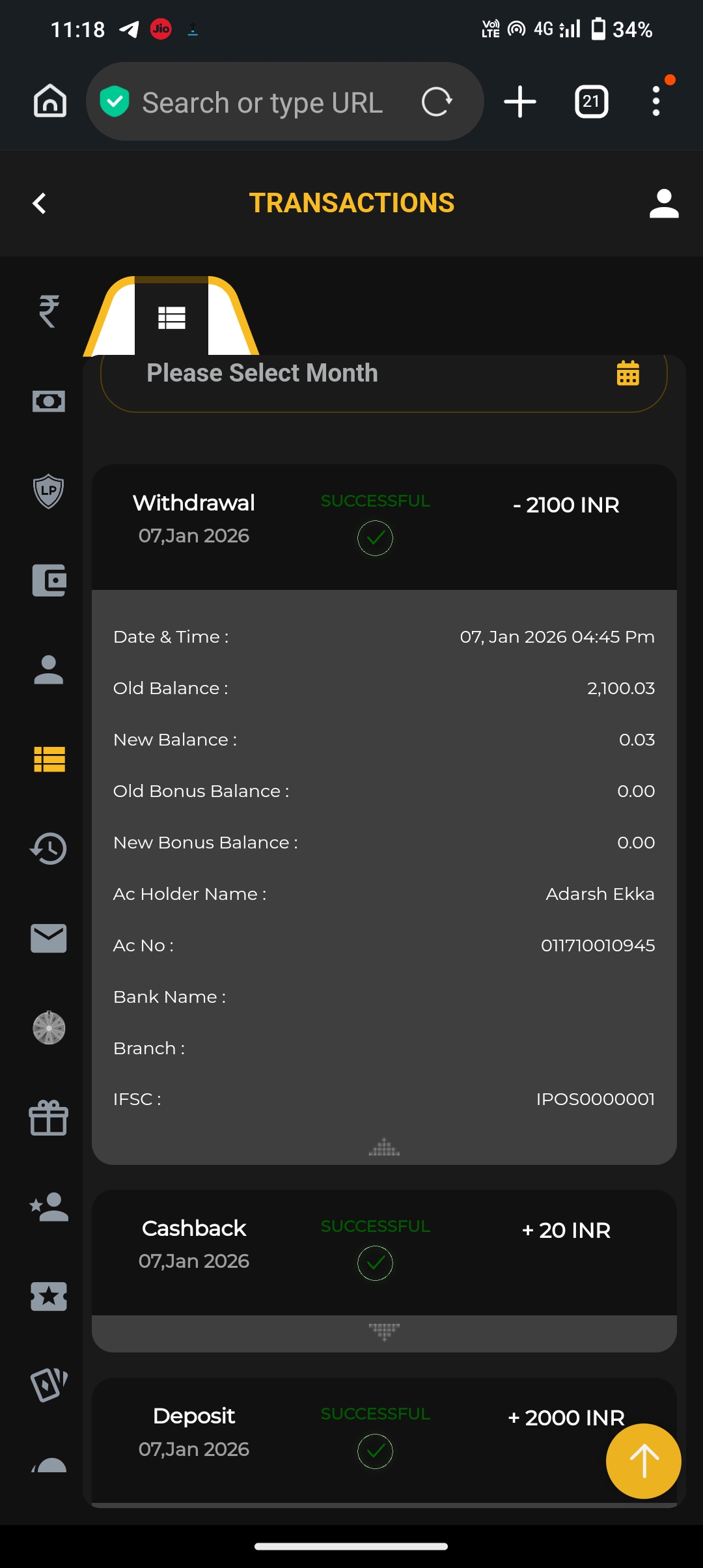Screen dimensions: 703x1568
Task: View the 21 open browser tabs
Action: coord(591,102)
